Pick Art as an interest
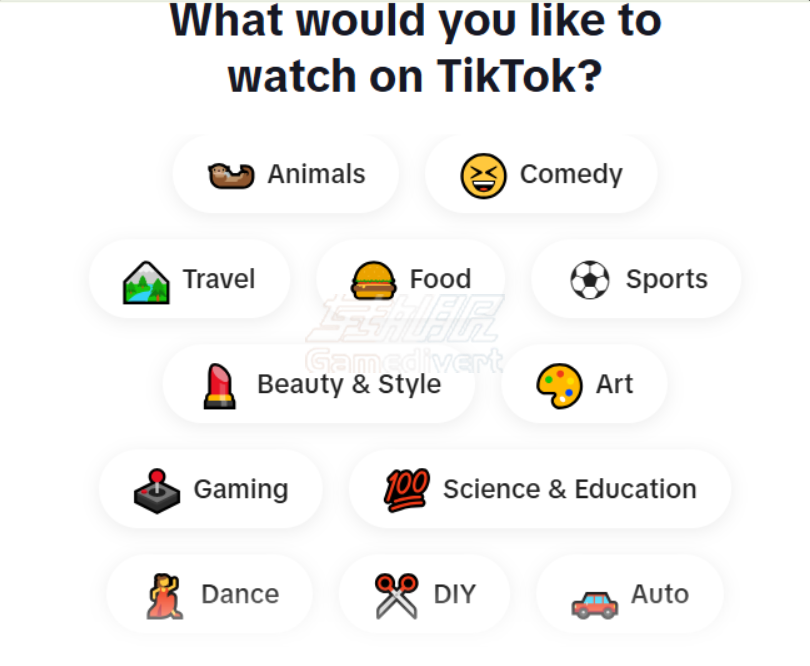810x666 pixels. coord(584,385)
